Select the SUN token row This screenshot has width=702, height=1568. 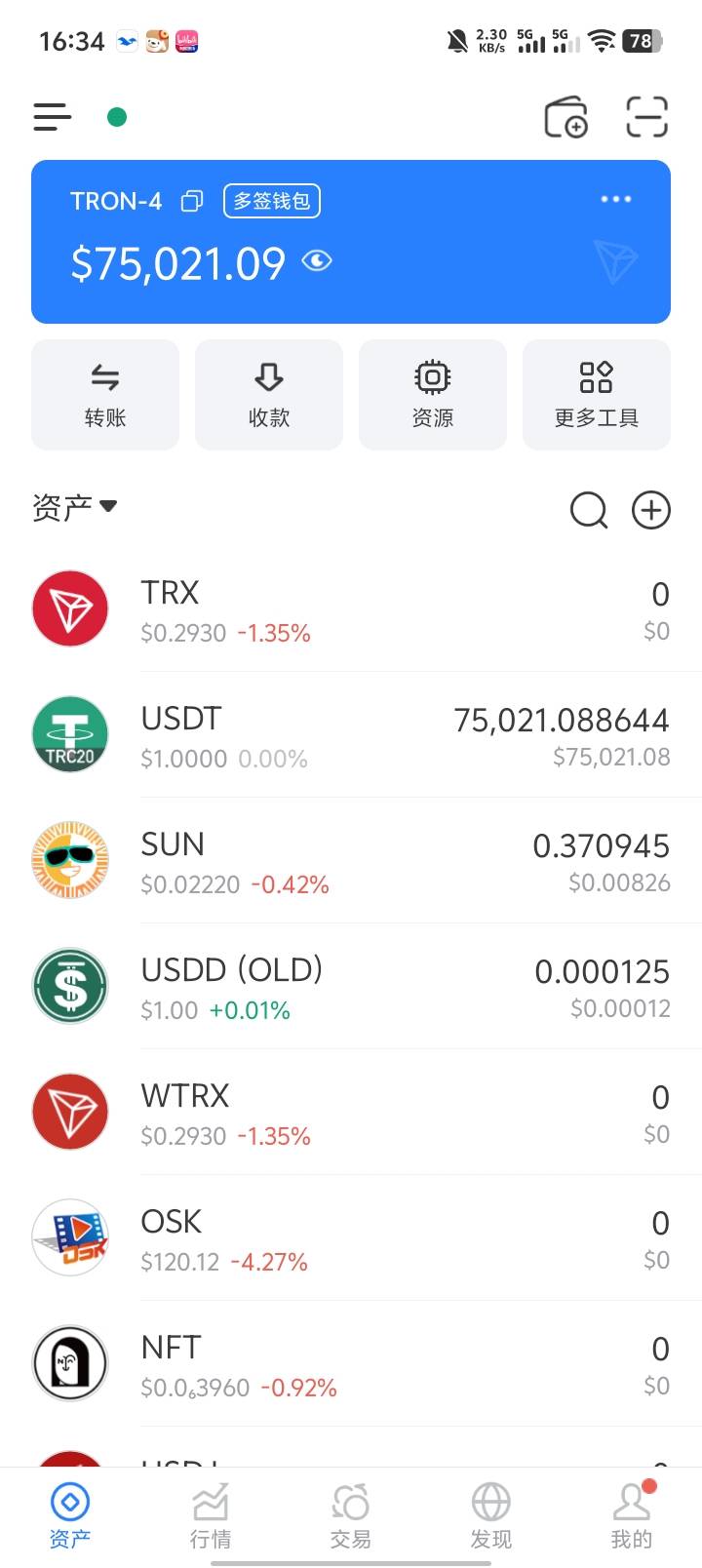pyautogui.click(x=351, y=861)
